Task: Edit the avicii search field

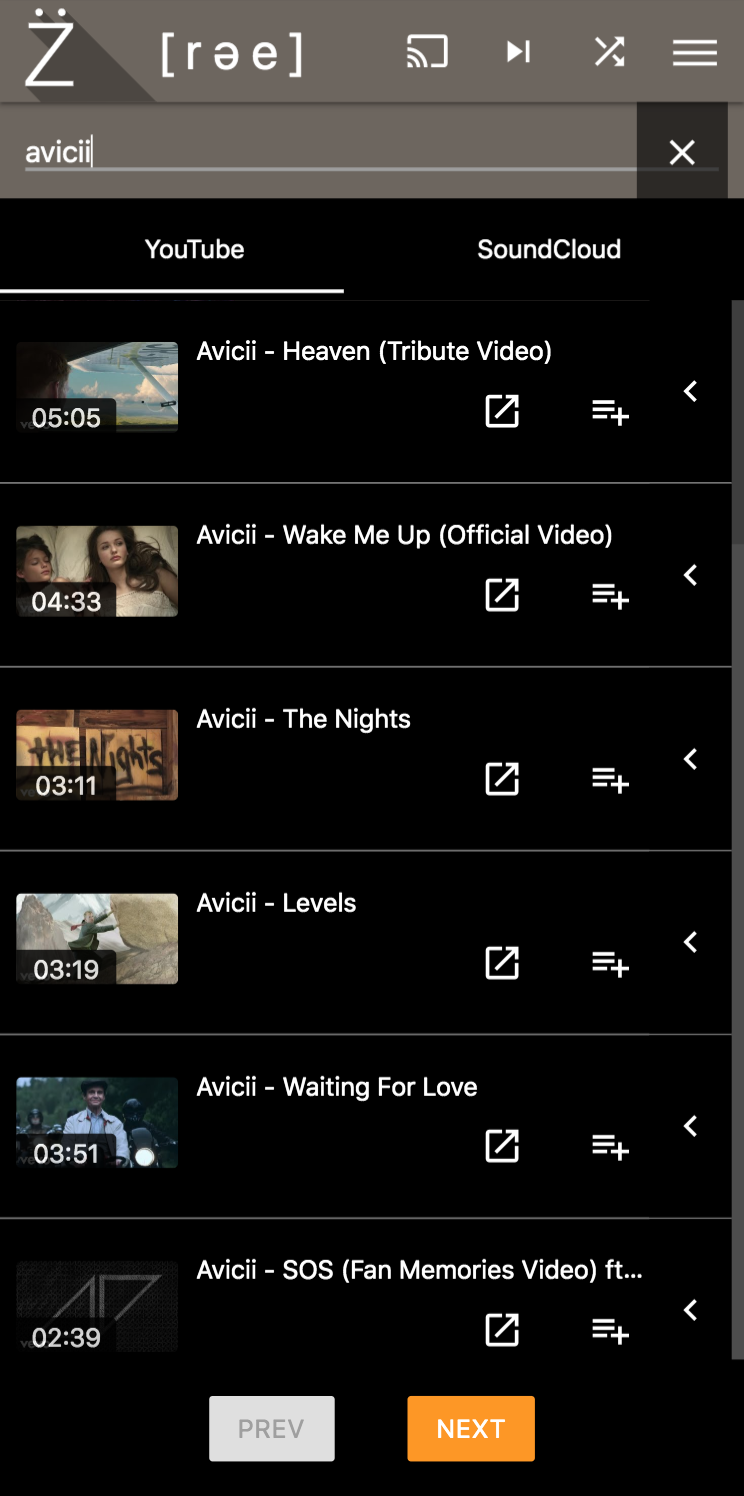Action: pyautogui.click(x=320, y=152)
